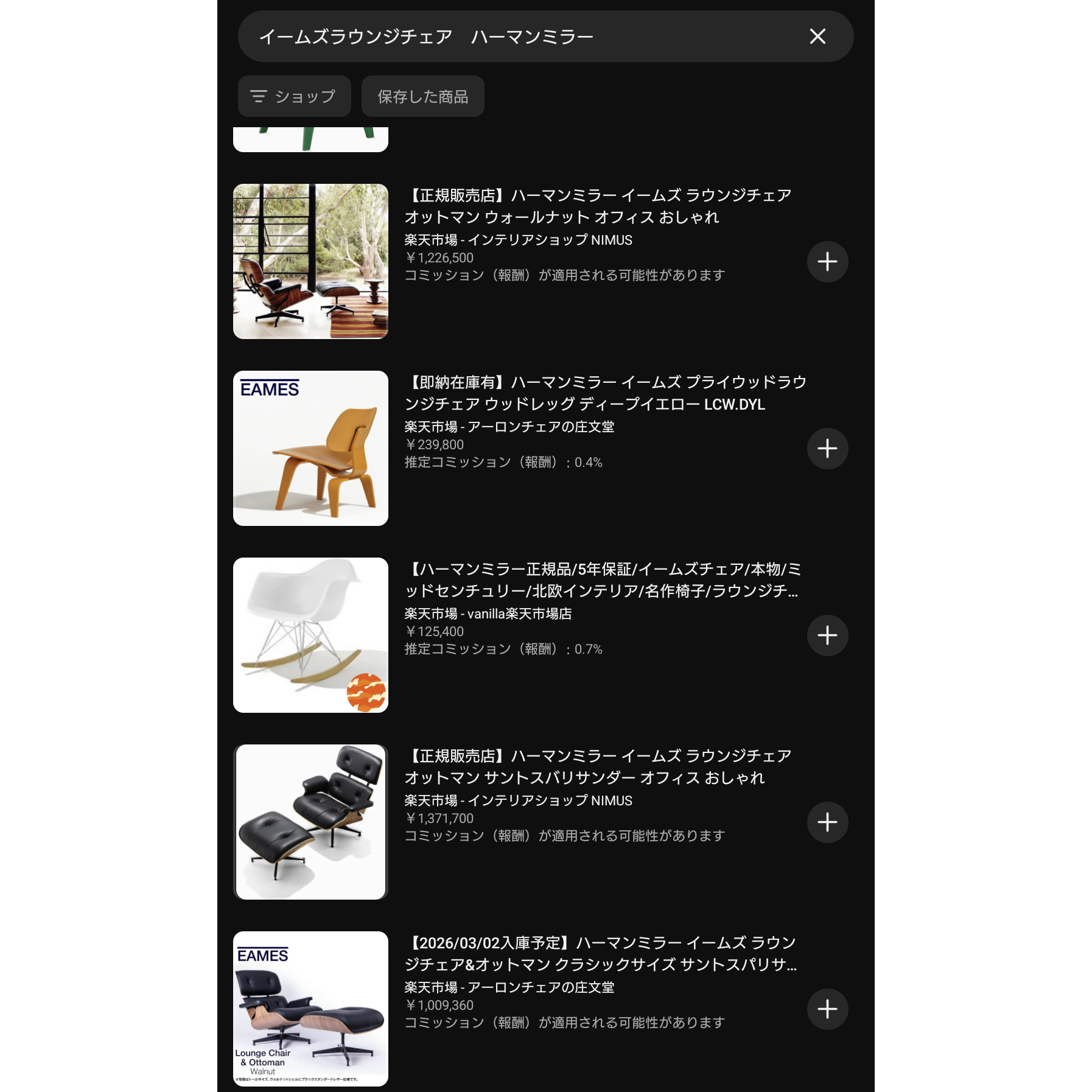The image size is (1092, 1092).
Task: Add the ￥1,226,500 ウォールナット lounge chair
Action: click(x=827, y=262)
